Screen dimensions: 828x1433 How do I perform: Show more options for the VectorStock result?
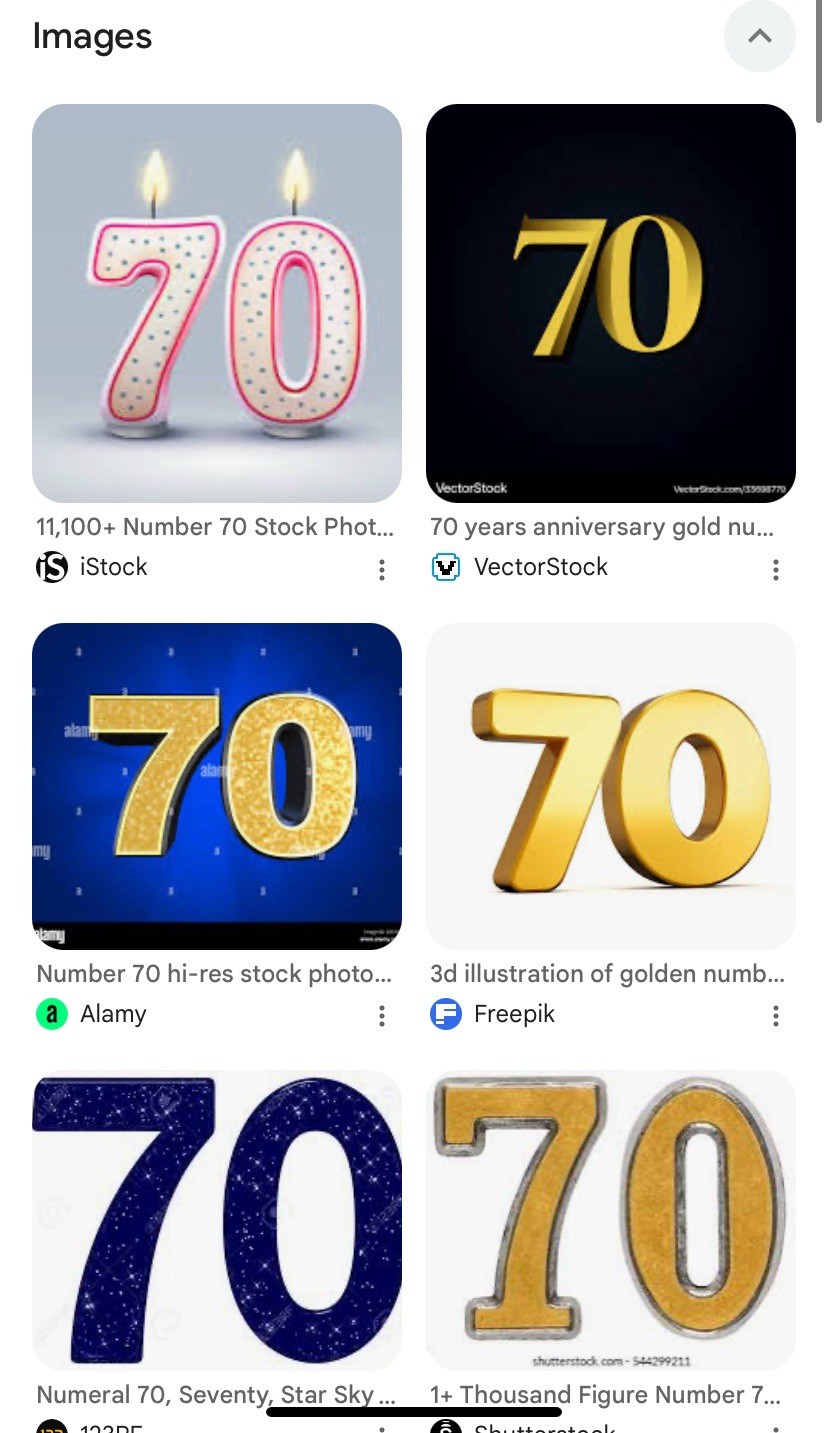click(775, 569)
